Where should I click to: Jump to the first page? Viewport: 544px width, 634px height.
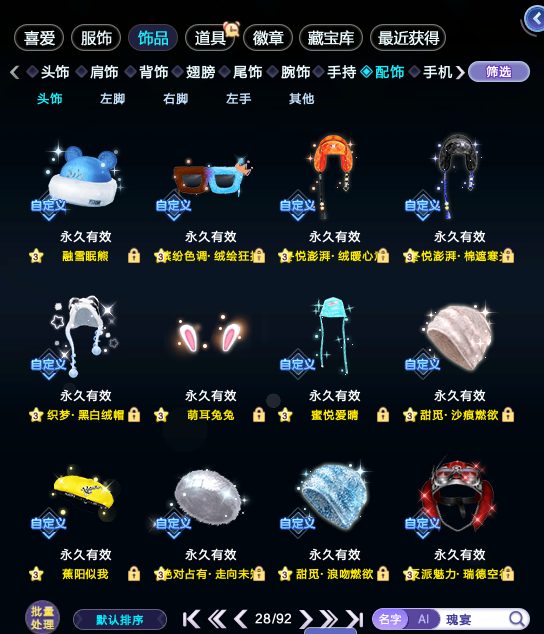coord(191,619)
